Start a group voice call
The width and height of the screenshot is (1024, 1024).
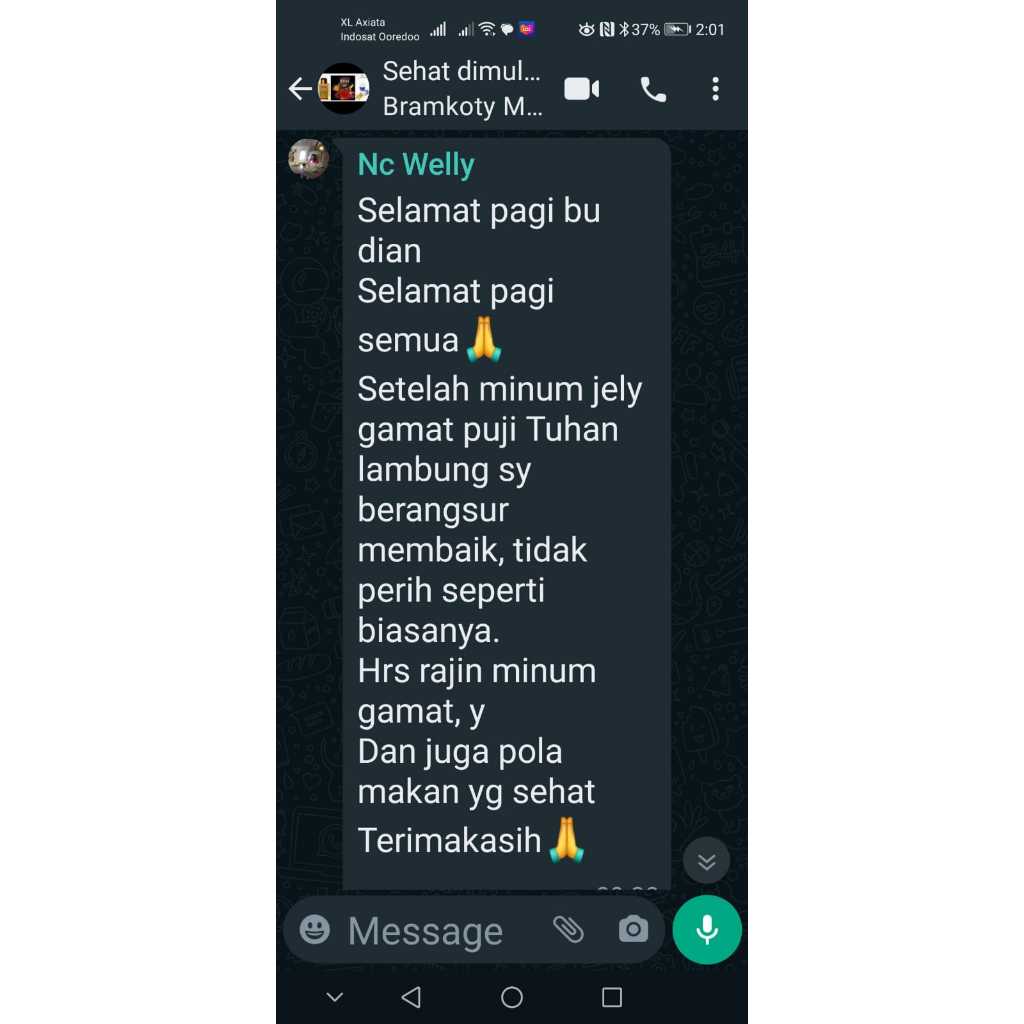pos(653,90)
